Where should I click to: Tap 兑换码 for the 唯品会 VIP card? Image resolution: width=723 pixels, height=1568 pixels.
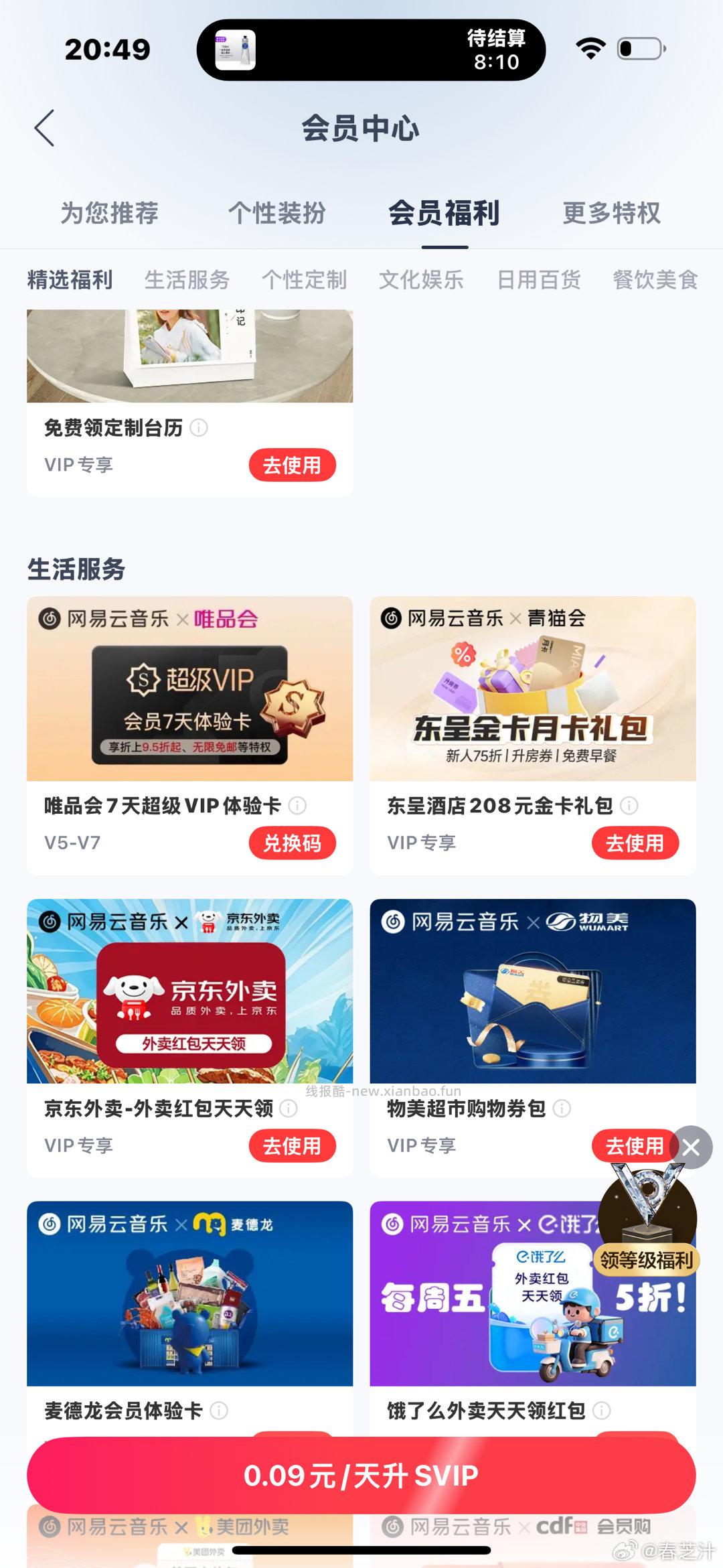tap(293, 844)
